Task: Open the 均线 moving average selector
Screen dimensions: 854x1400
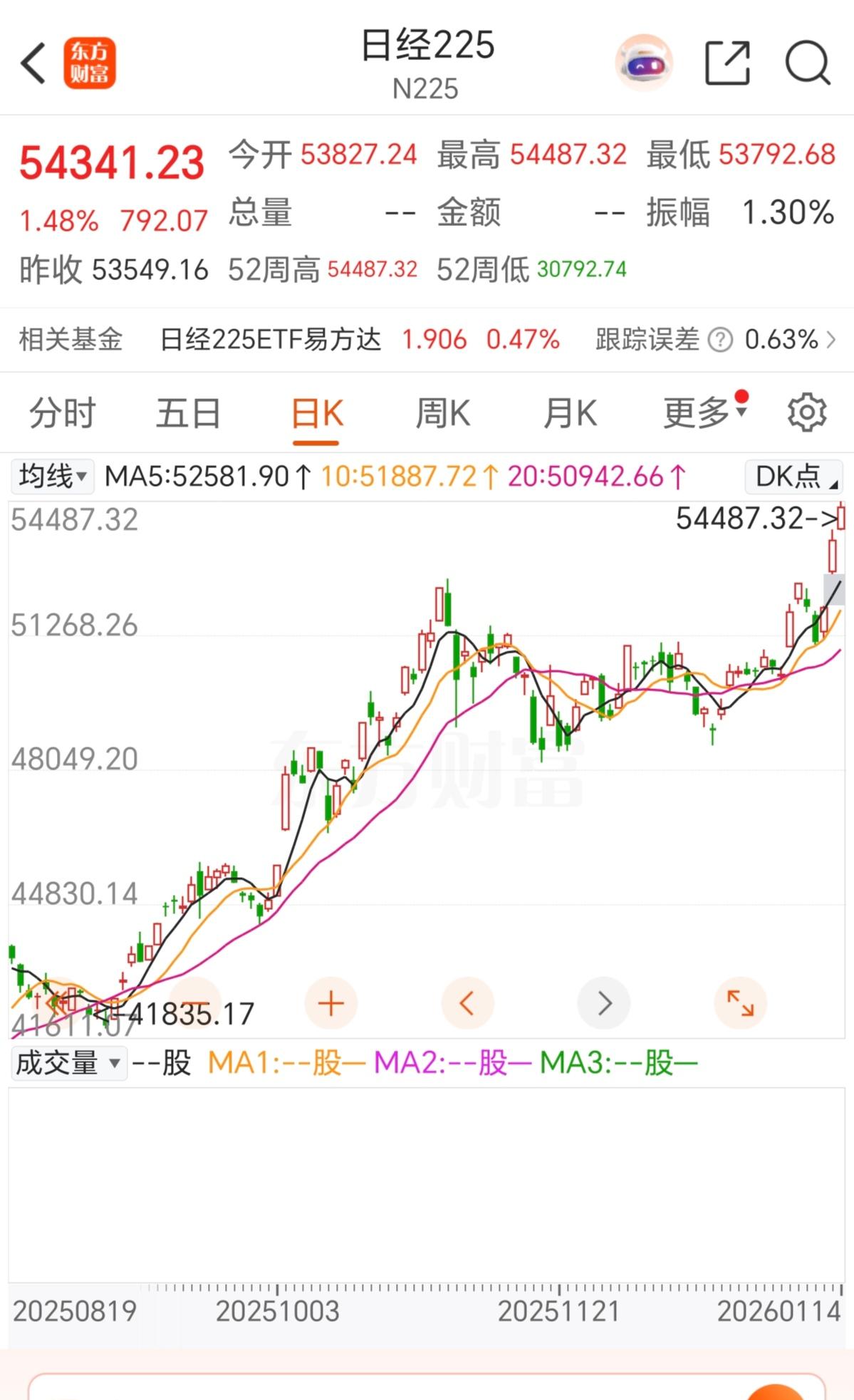Action: point(51,476)
